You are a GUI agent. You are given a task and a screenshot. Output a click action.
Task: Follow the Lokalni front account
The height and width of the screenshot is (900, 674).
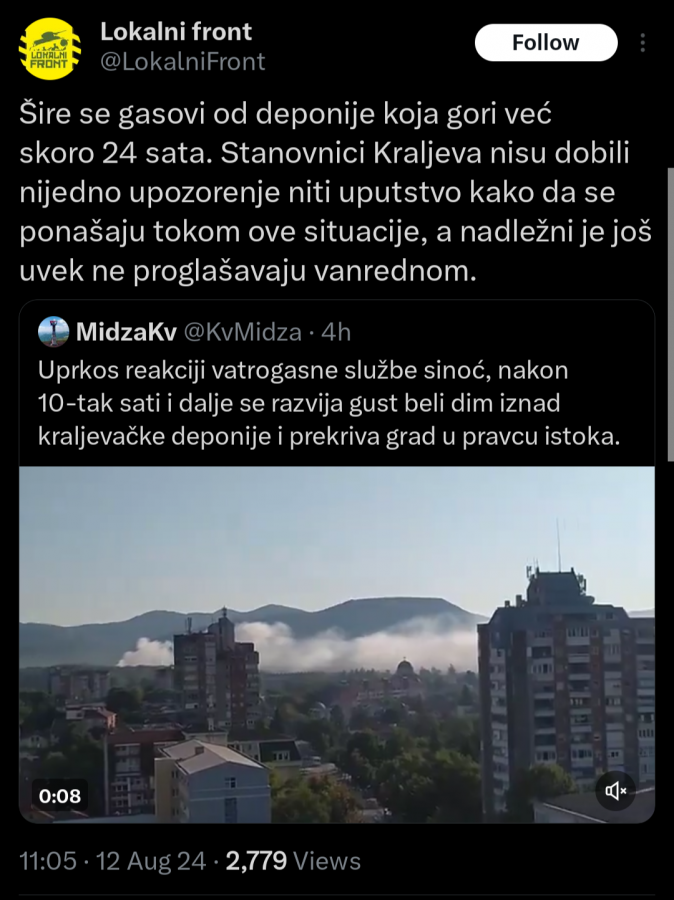[x=545, y=43]
